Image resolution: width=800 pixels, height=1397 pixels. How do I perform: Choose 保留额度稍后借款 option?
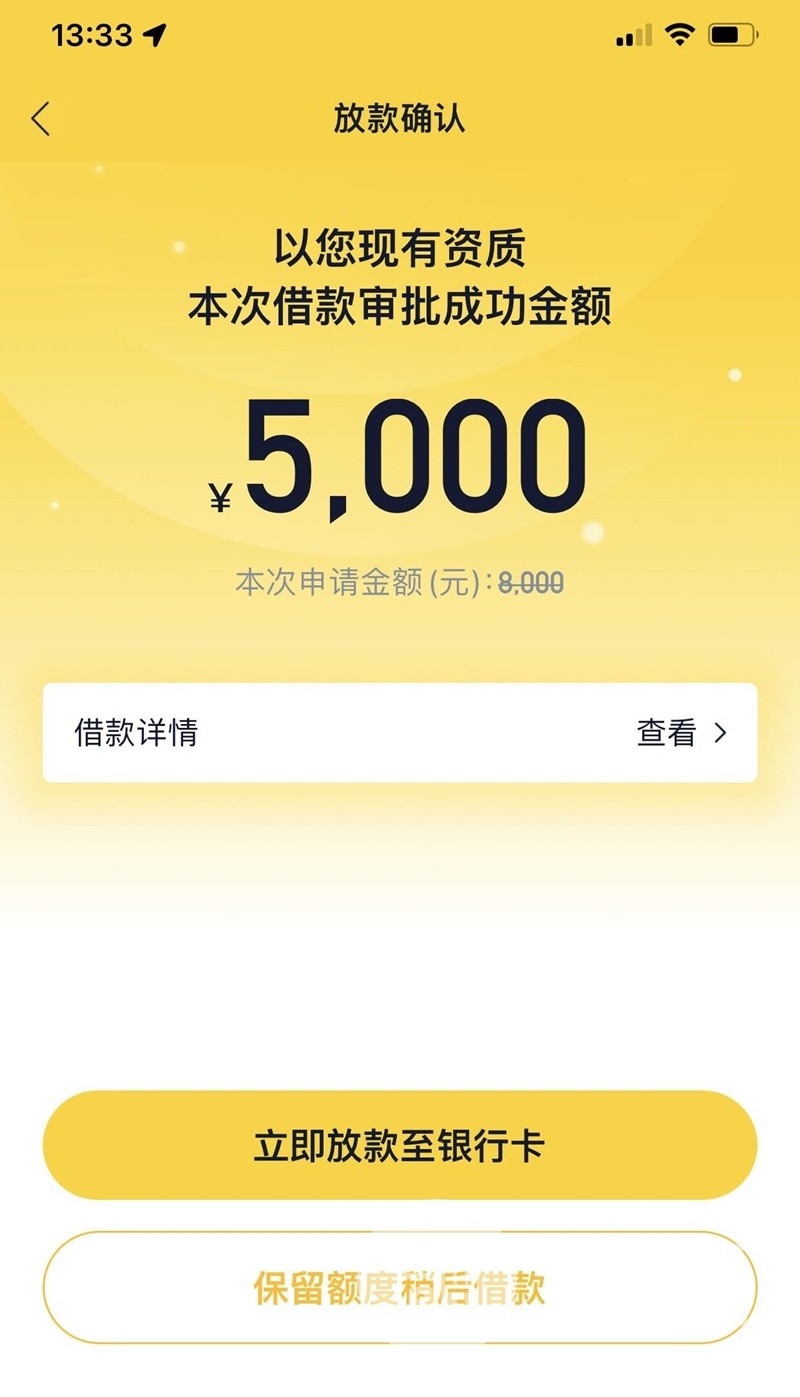(399, 1288)
